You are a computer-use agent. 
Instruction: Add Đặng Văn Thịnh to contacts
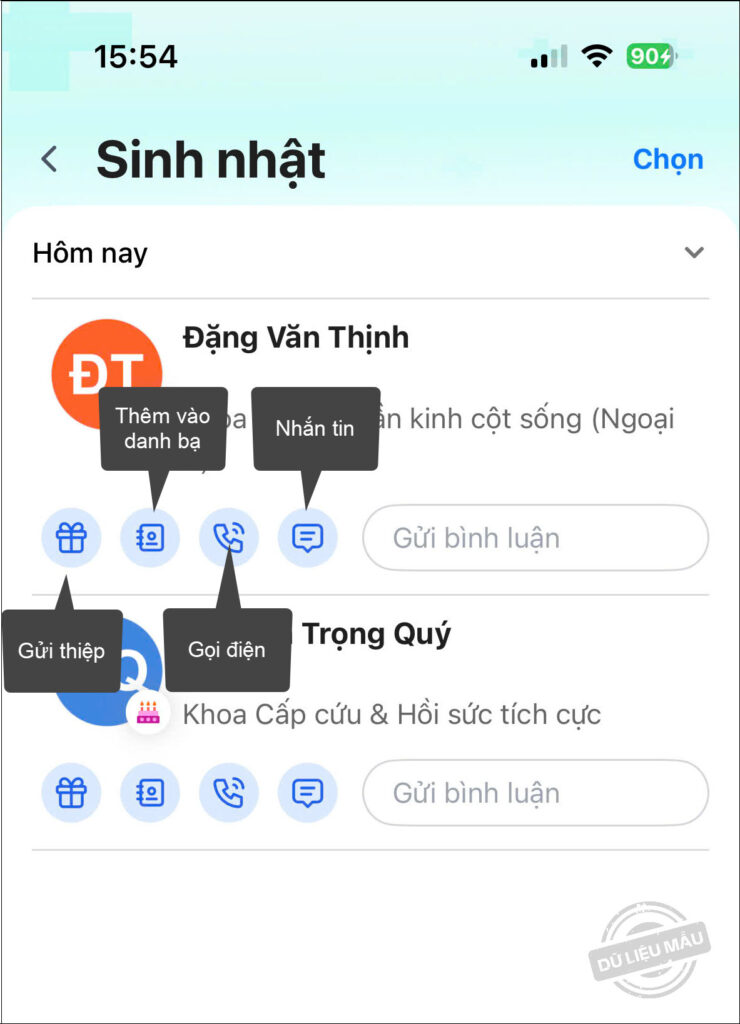(150, 538)
